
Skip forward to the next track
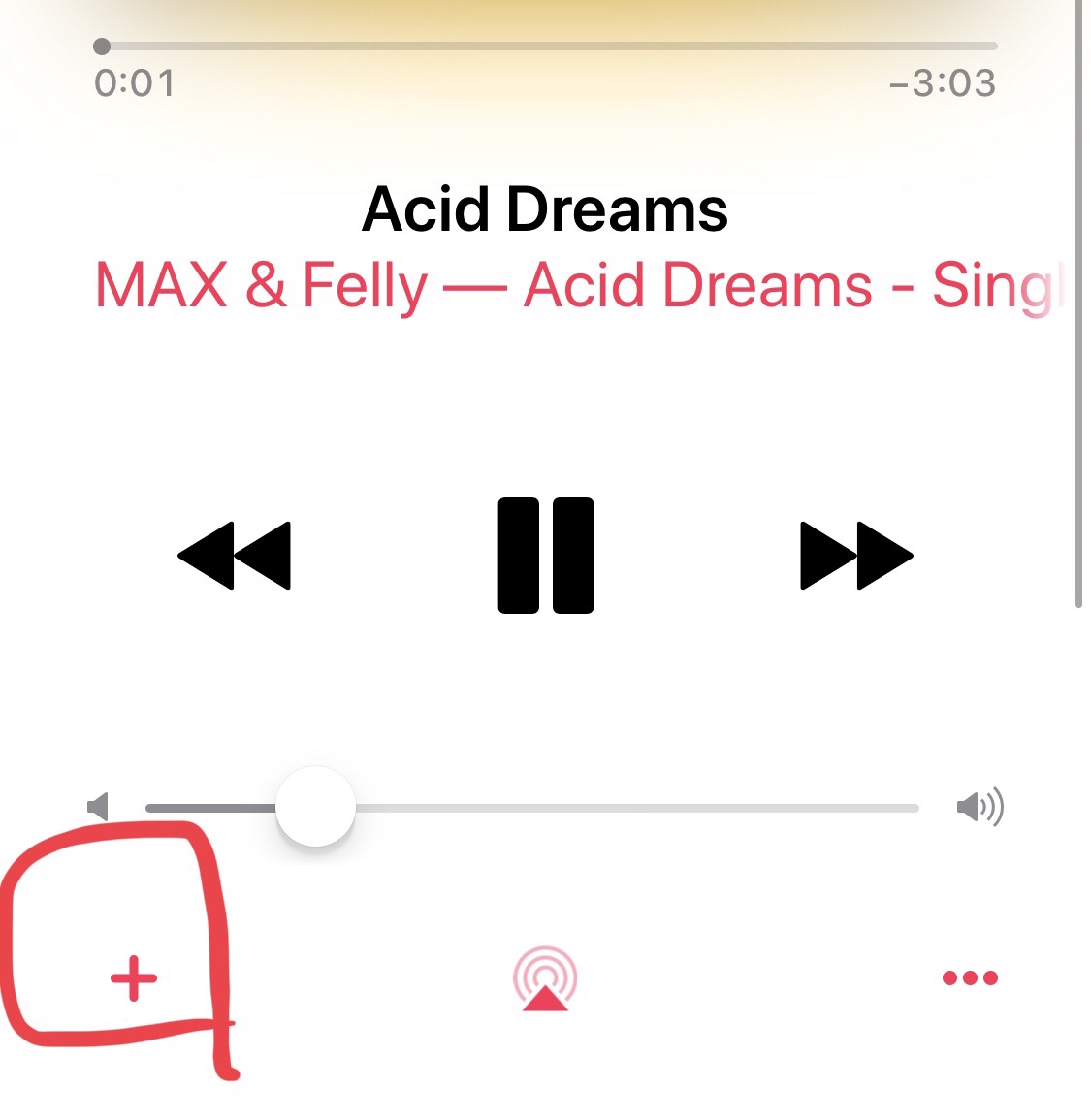[855, 556]
